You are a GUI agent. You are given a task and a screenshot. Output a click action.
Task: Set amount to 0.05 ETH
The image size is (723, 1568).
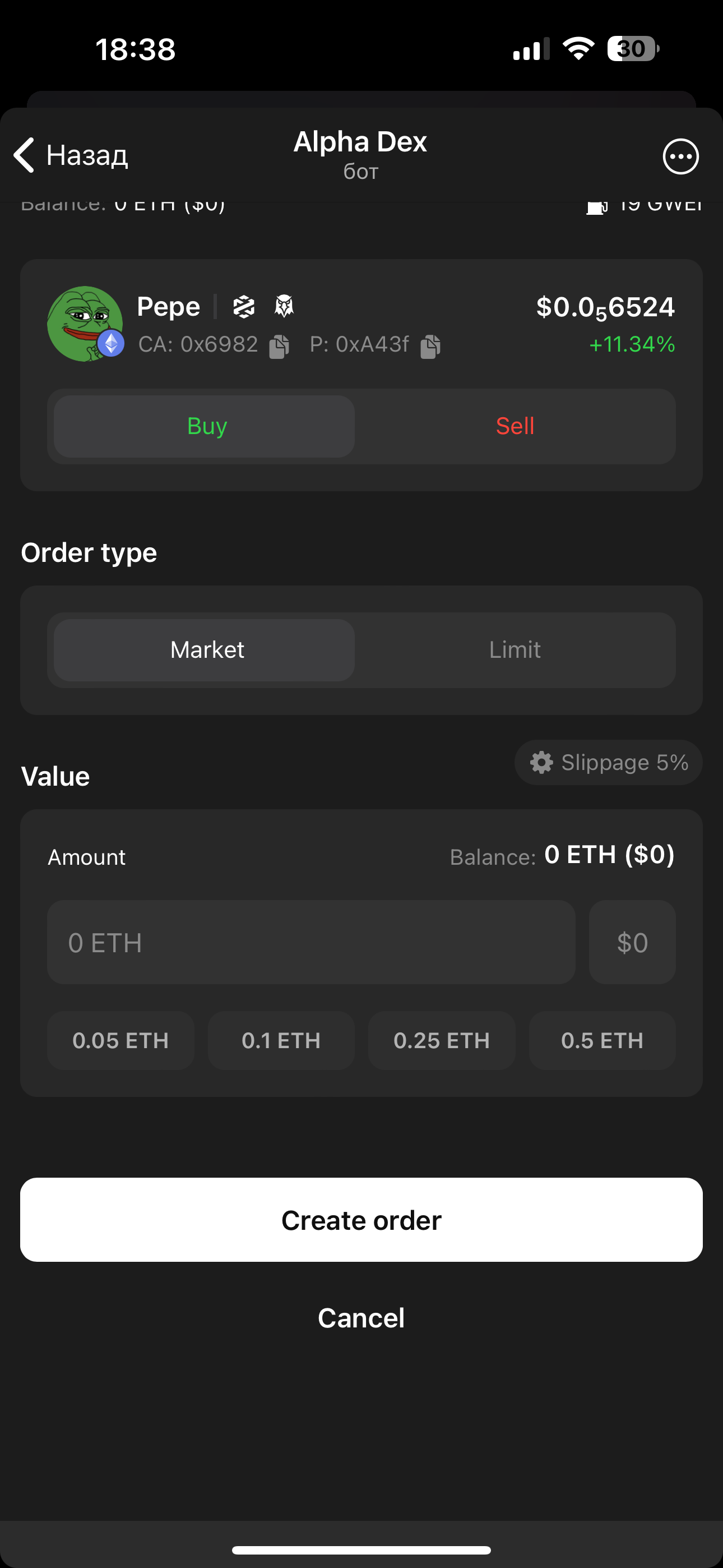click(121, 1041)
